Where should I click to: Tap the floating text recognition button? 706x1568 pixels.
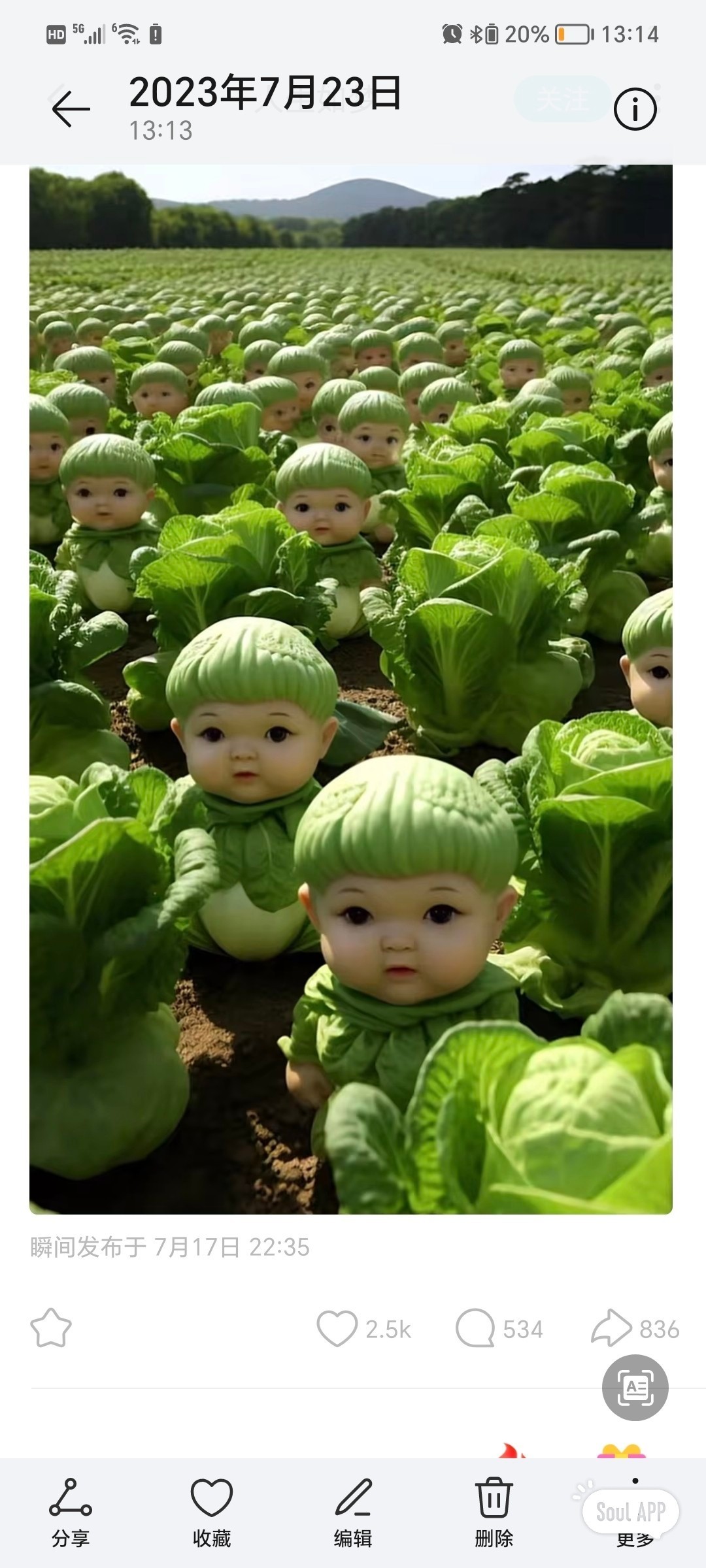click(x=635, y=1387)
